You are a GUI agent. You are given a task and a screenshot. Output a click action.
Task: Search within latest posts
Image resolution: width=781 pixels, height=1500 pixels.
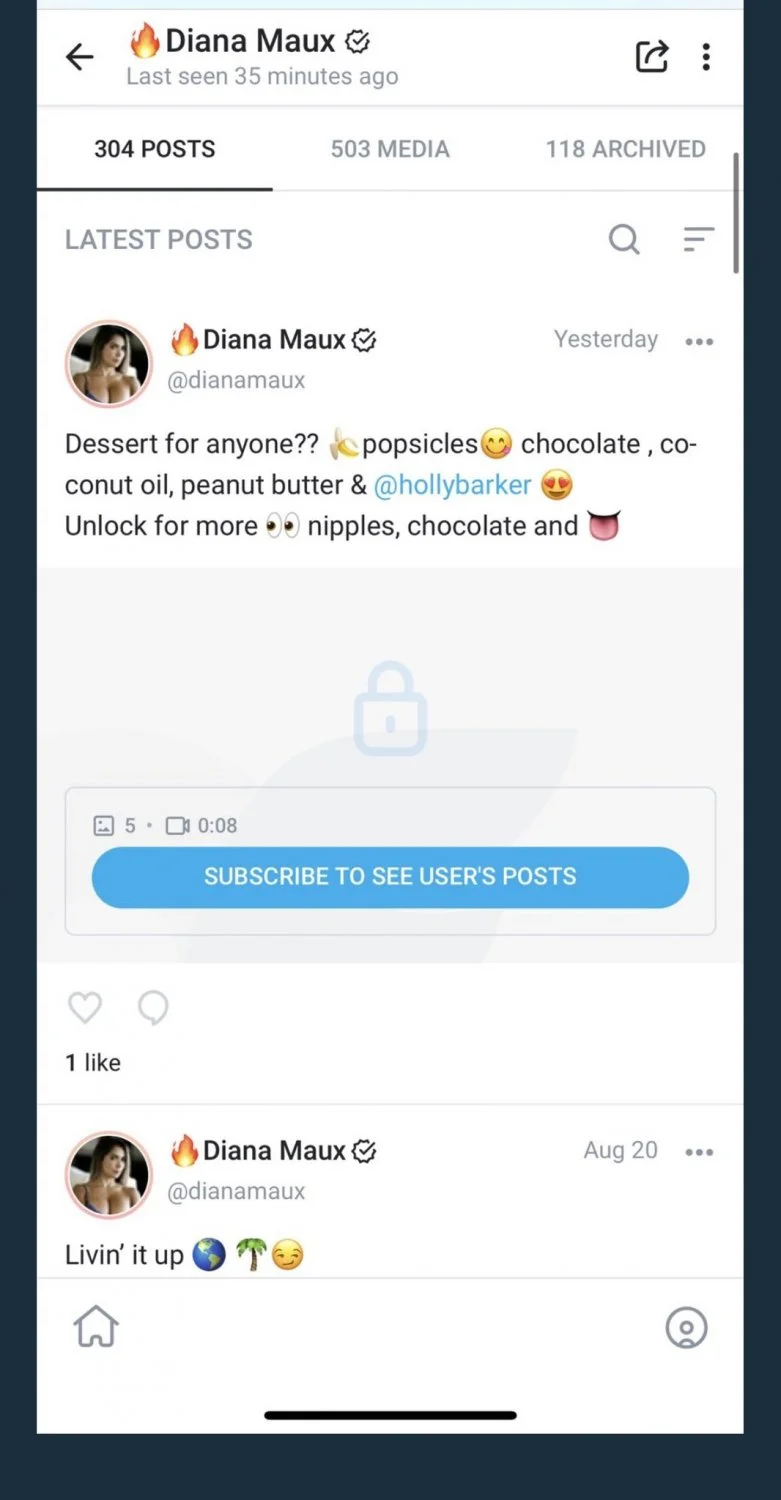point(624,239)
